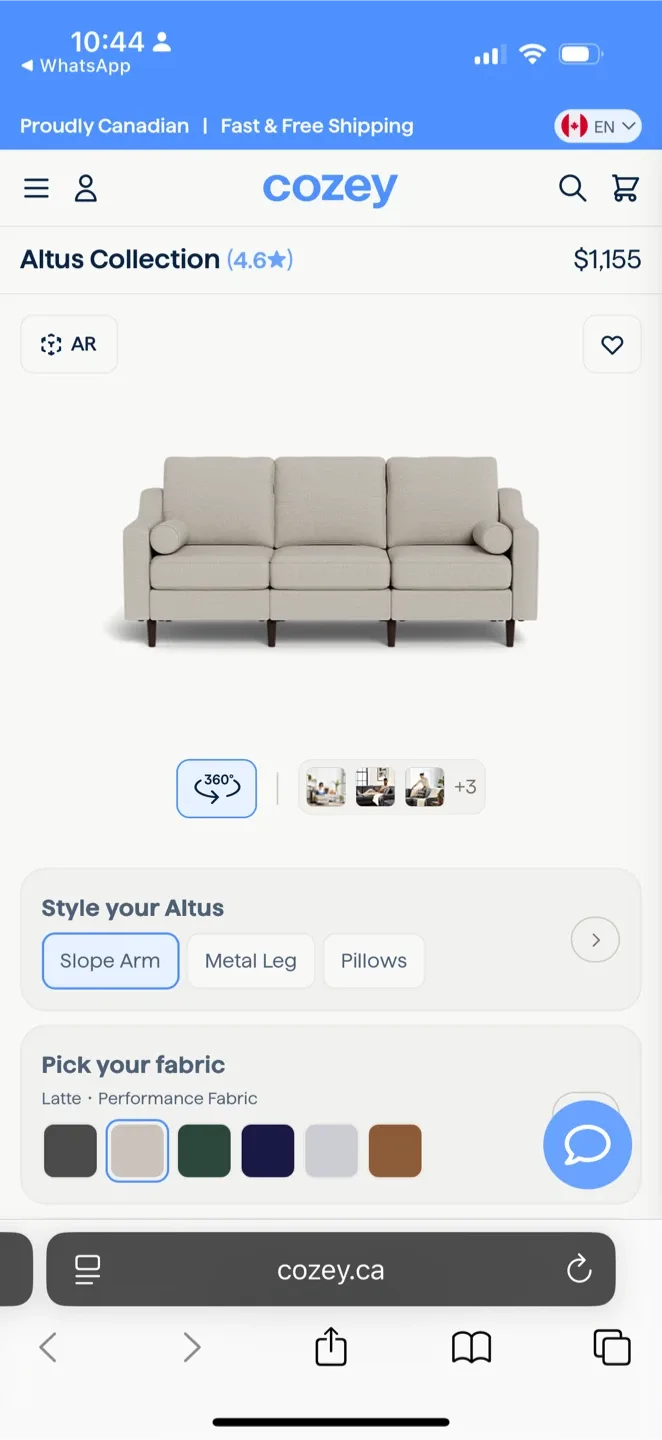The height and width of the screenshot is (1440, 662).
Task: Open the 360° product view
Action: (x=217, y=788)
